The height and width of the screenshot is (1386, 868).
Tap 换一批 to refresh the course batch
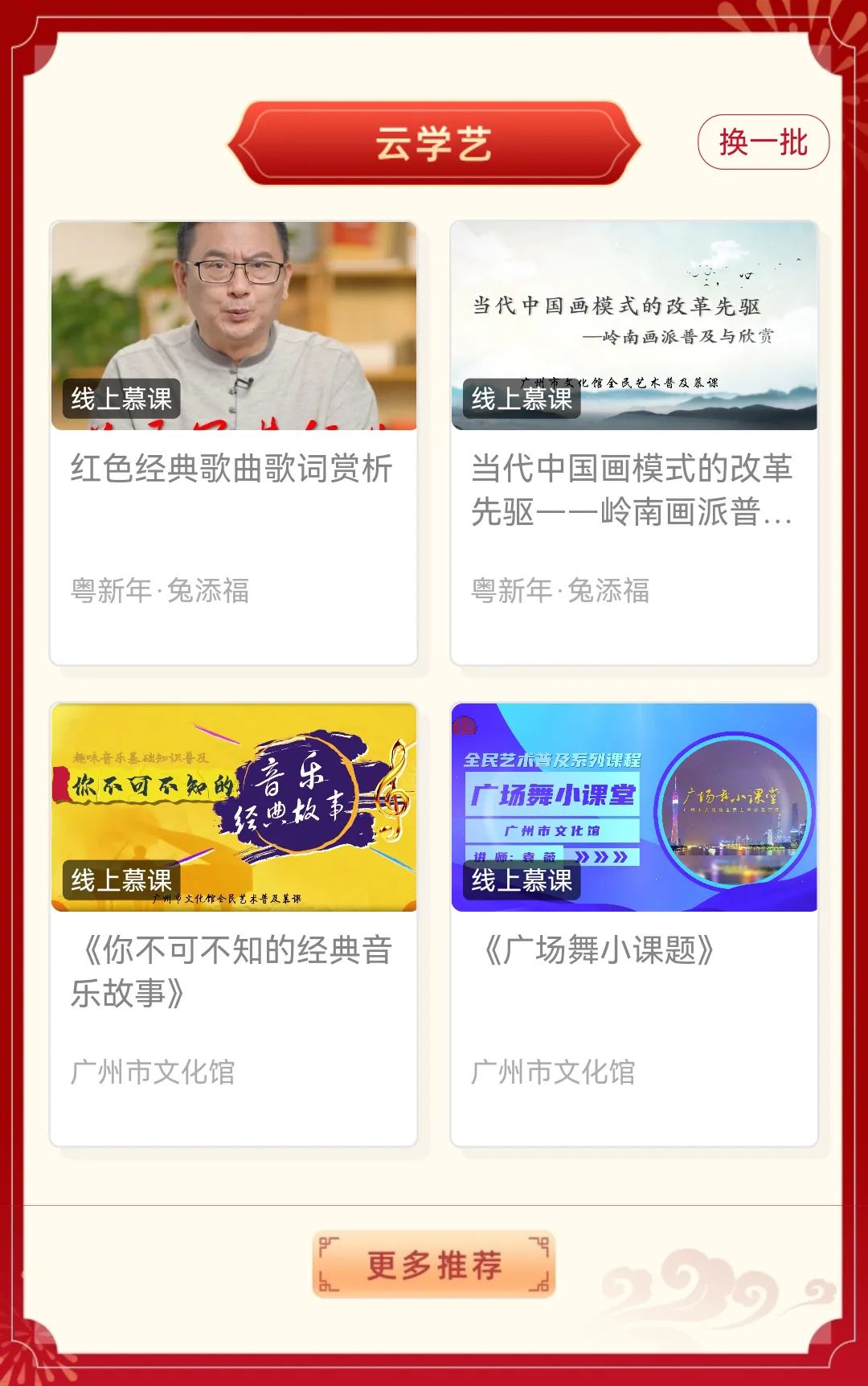click(763, 142)
